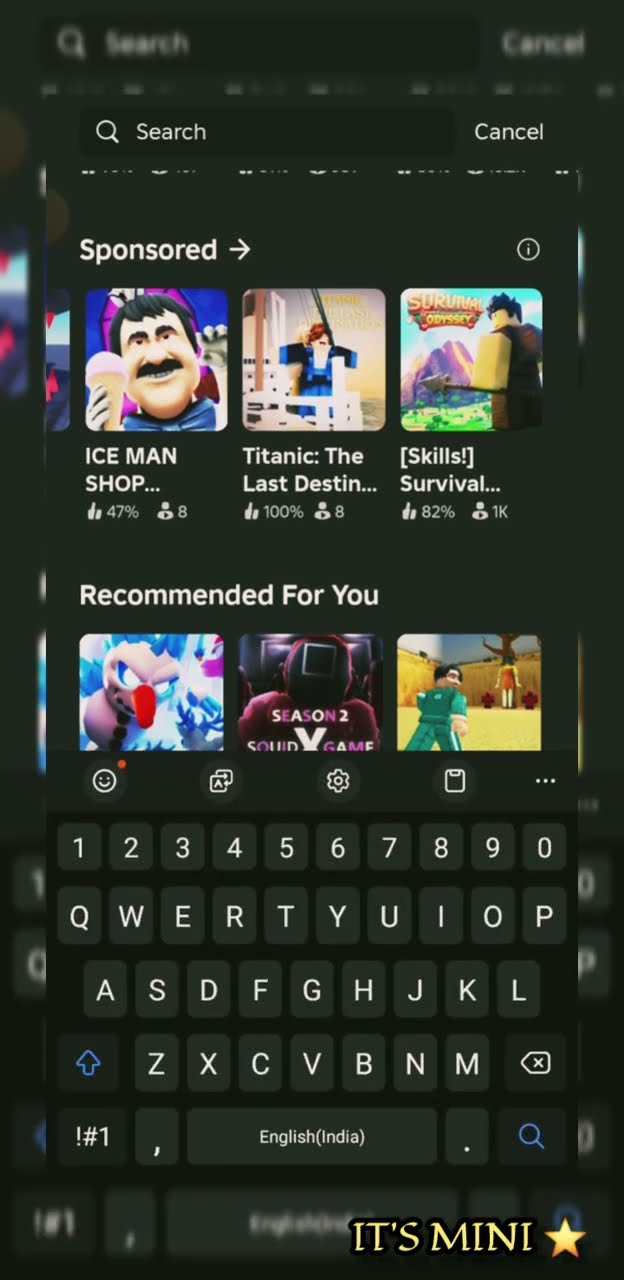Cancel the search
Screen dimensions: 624x1280
(508, 132)
